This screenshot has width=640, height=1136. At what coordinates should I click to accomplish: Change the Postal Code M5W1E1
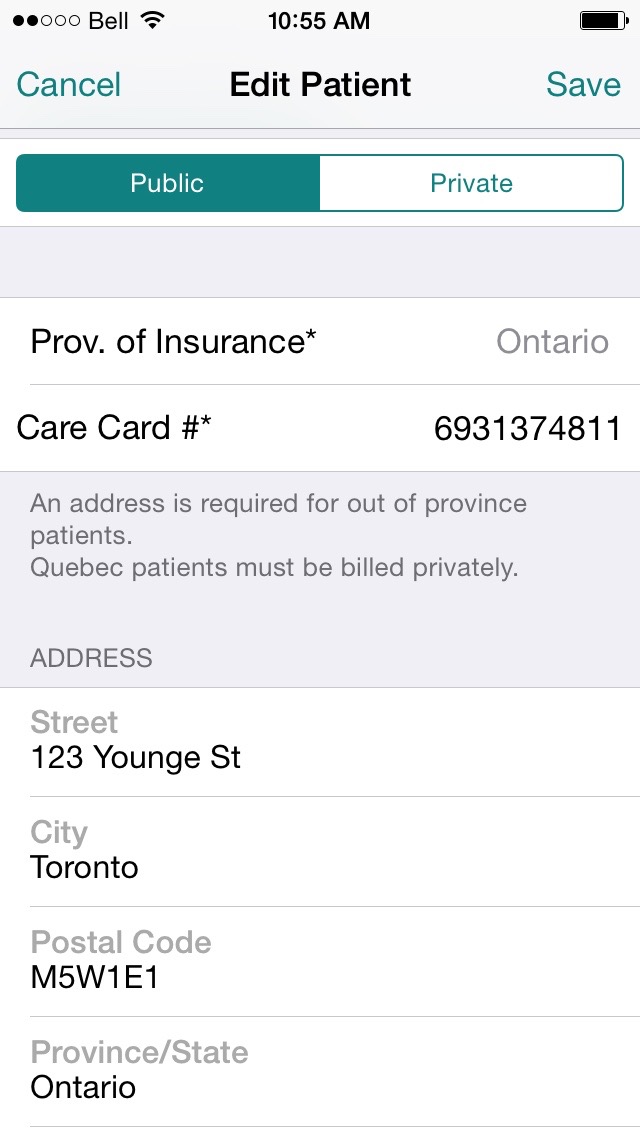(320, 961)
